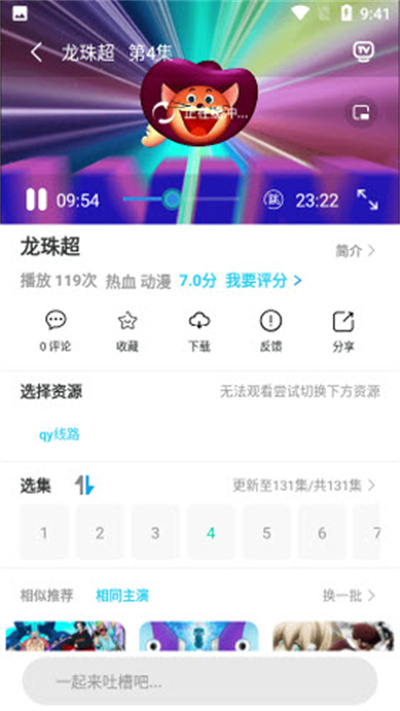Tap 我要评分 to rate the show

click(x=263, y=281)
